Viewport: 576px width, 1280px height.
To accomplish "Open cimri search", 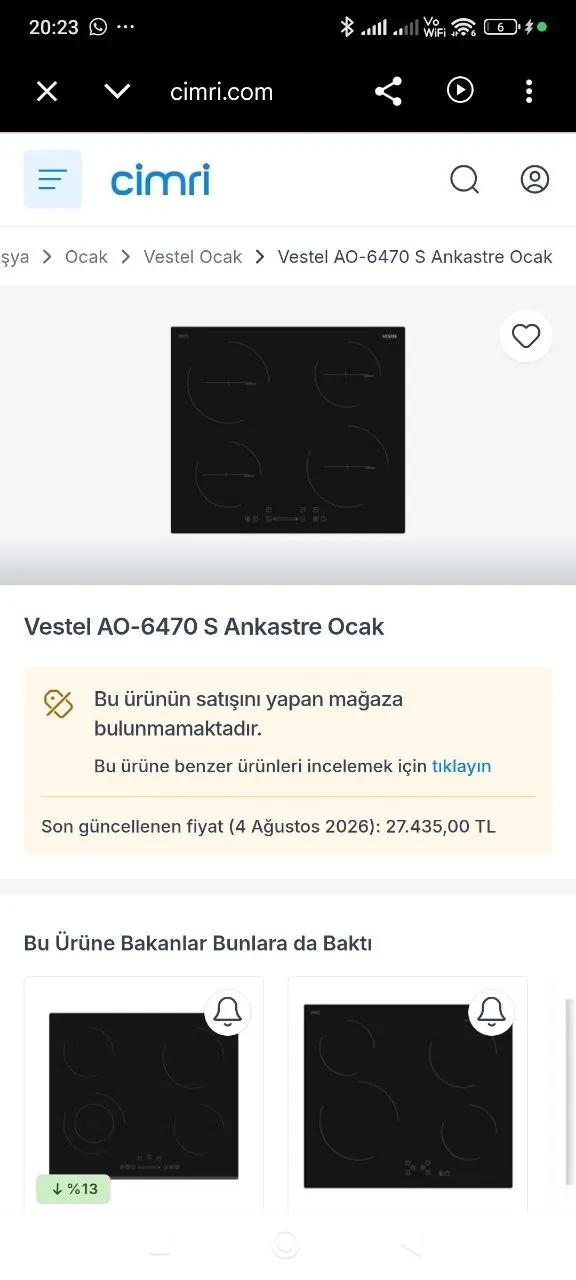I will (464, 179).
